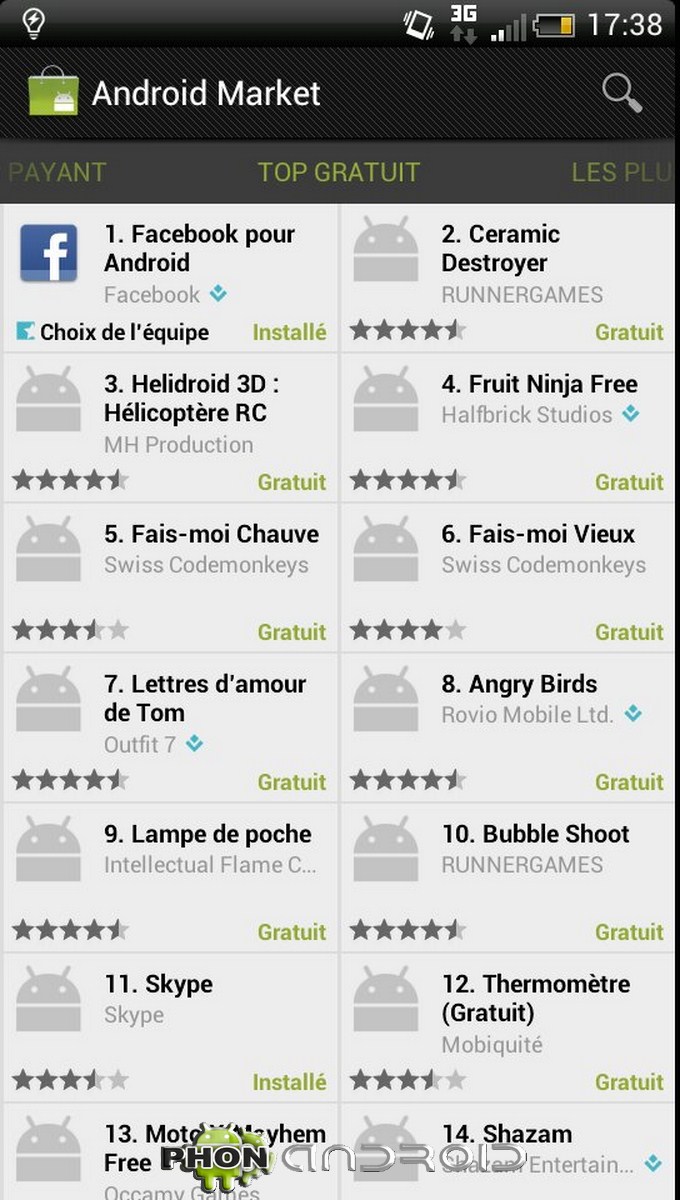Open Thermomètre (Gratuit) app card
The width and height of the screenshot is (680, 1200).
508,1027
